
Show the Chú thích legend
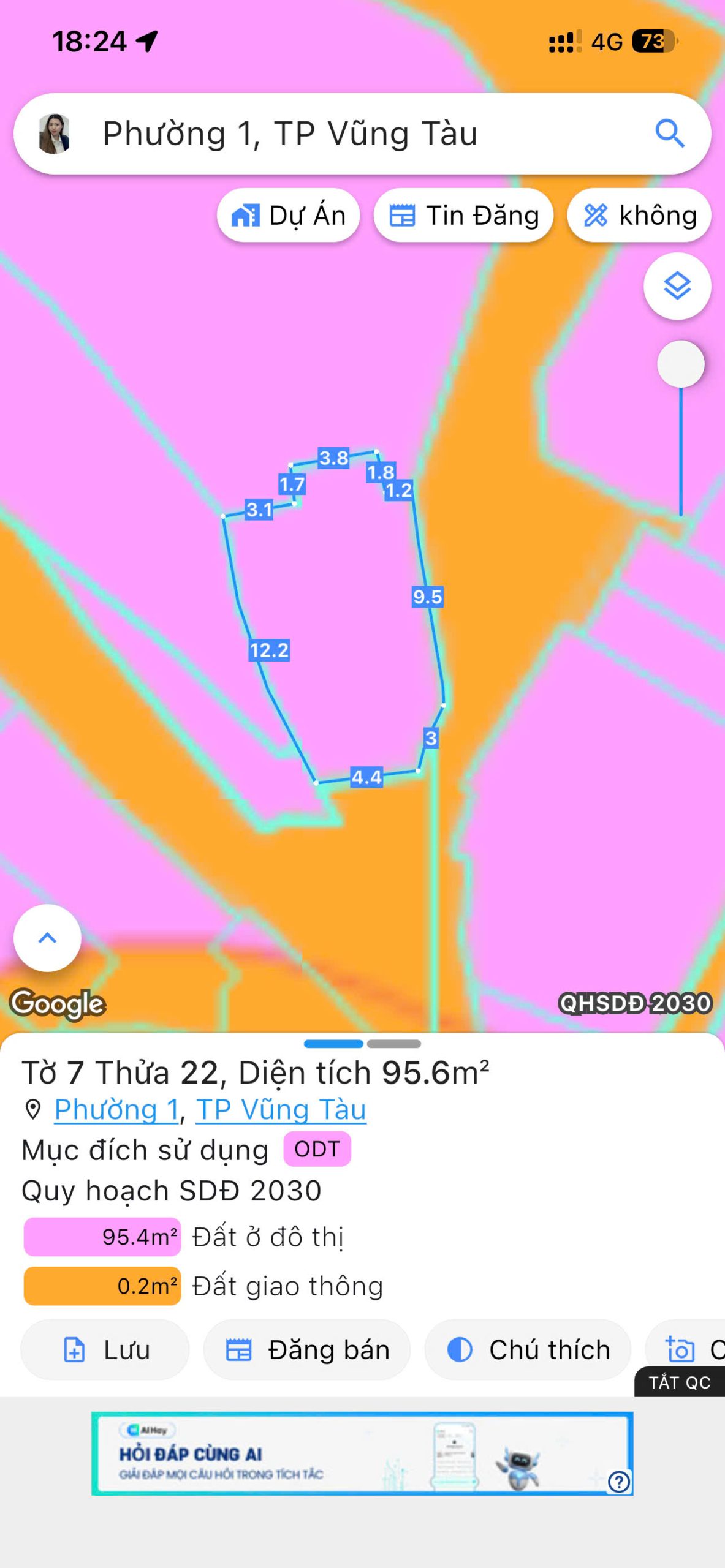(x=528, y=1349)
